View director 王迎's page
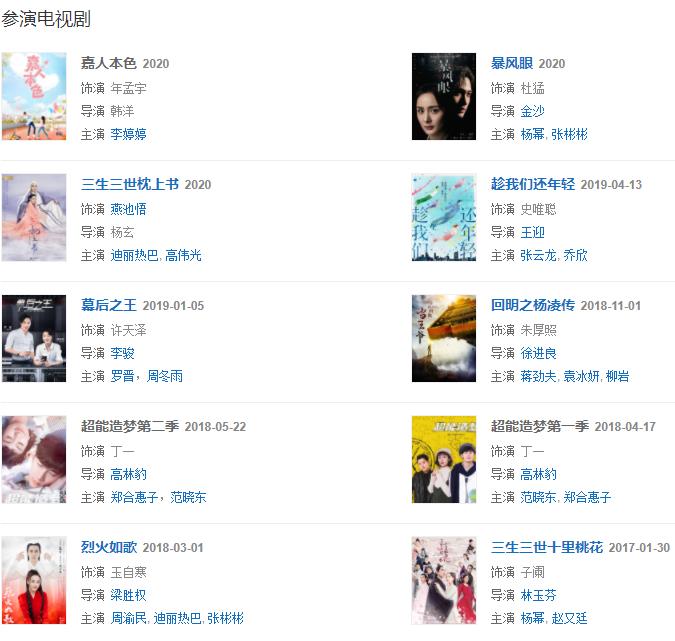 point(532,232)
